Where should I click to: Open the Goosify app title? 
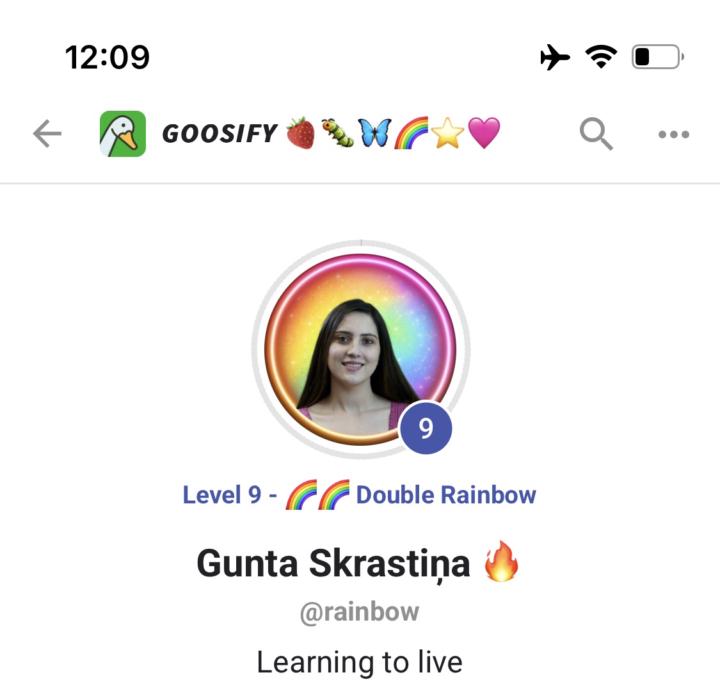click(220, 134)
